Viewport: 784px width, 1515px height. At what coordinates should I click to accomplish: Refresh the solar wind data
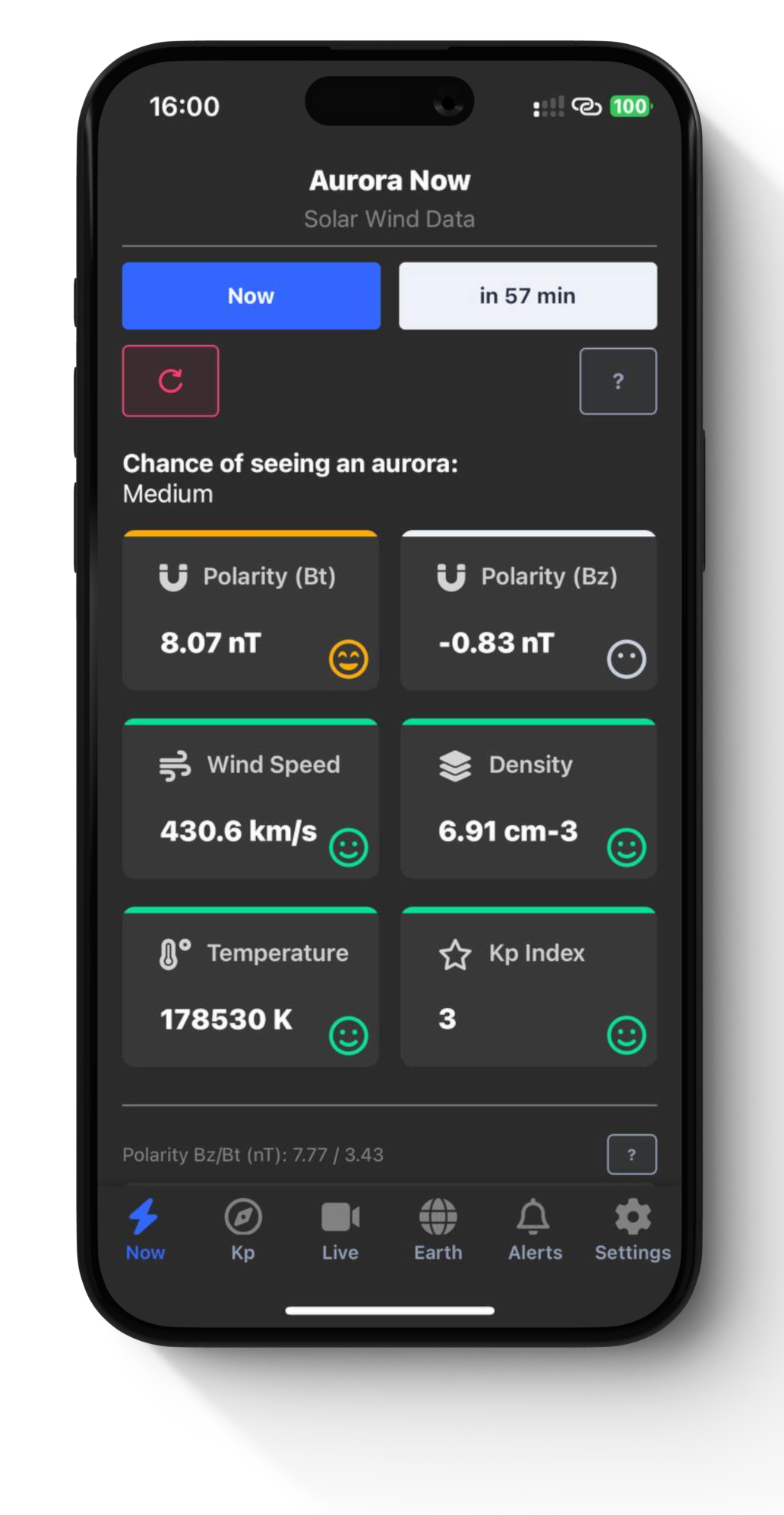click(x=170, y=381)
